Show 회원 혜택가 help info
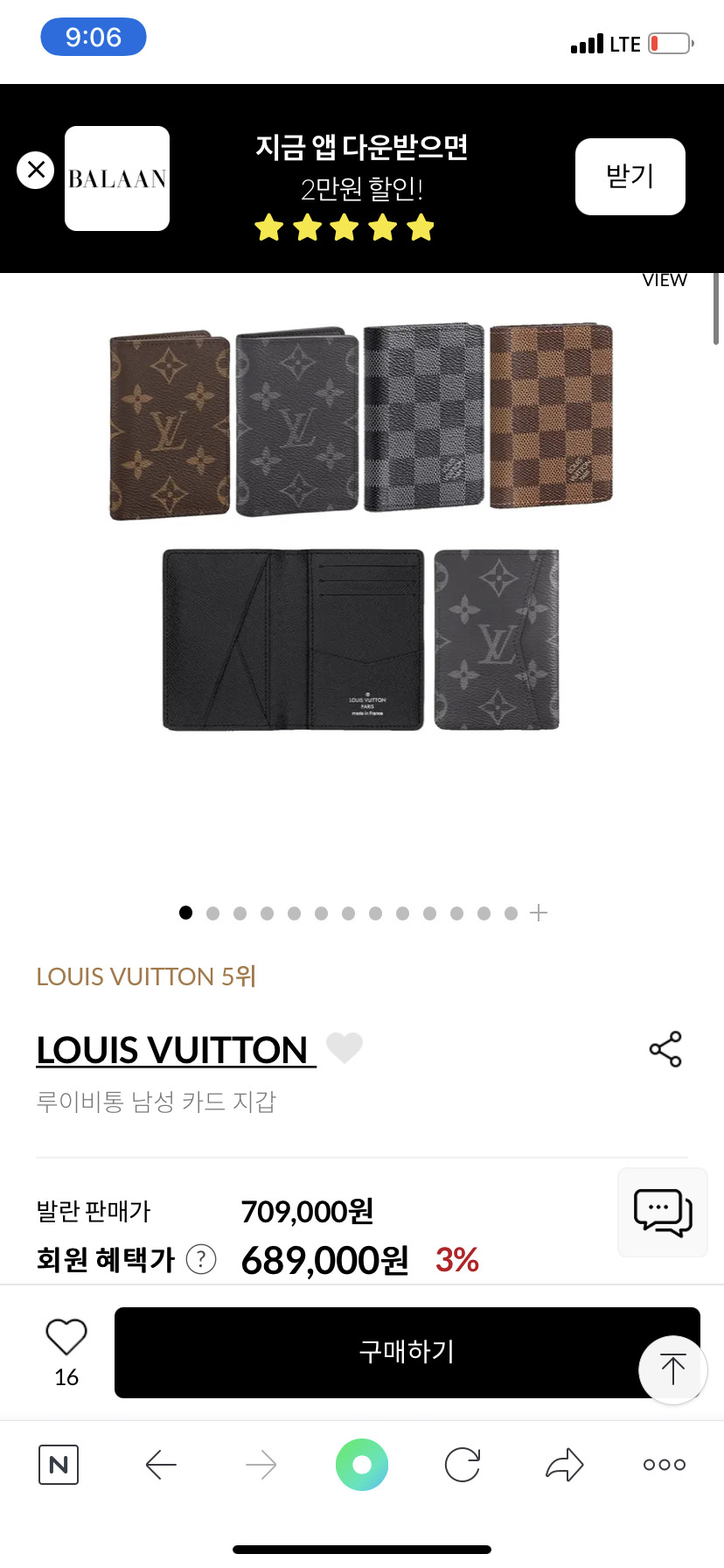Viewport: 724px width, 1568px height. click(202, 1260)
